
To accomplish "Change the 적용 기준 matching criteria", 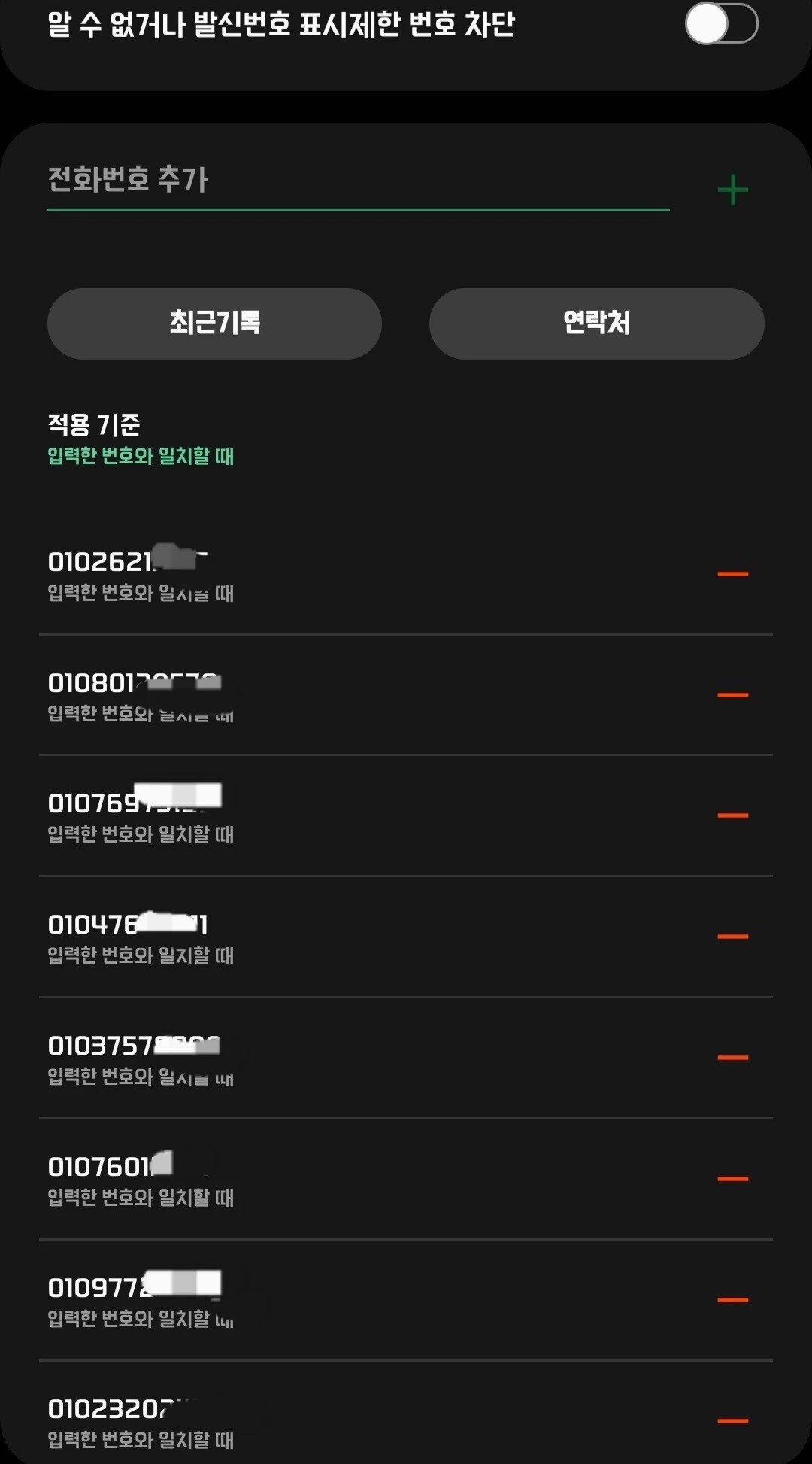I will point(141,439).
